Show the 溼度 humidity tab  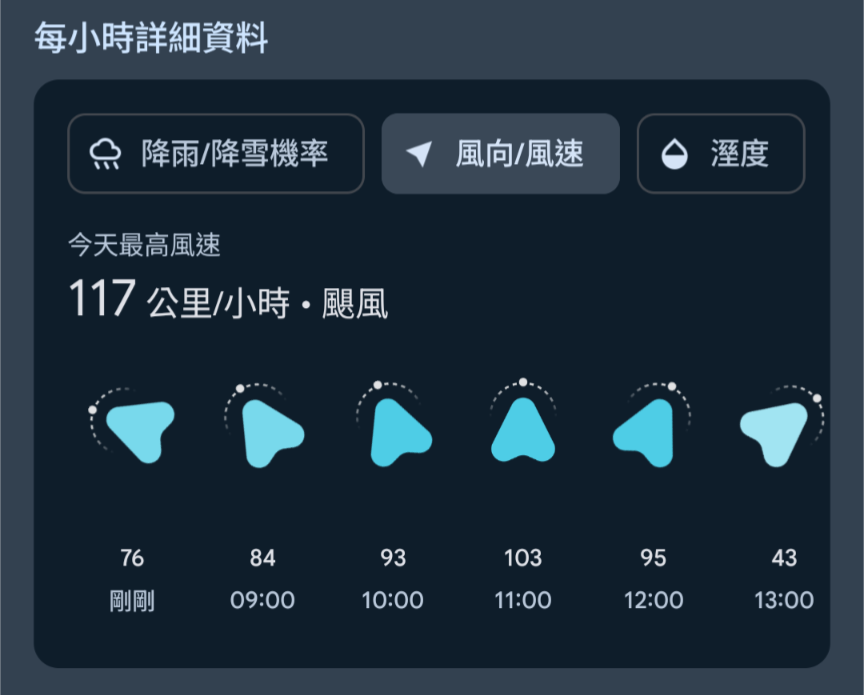[x=720, y=154]
